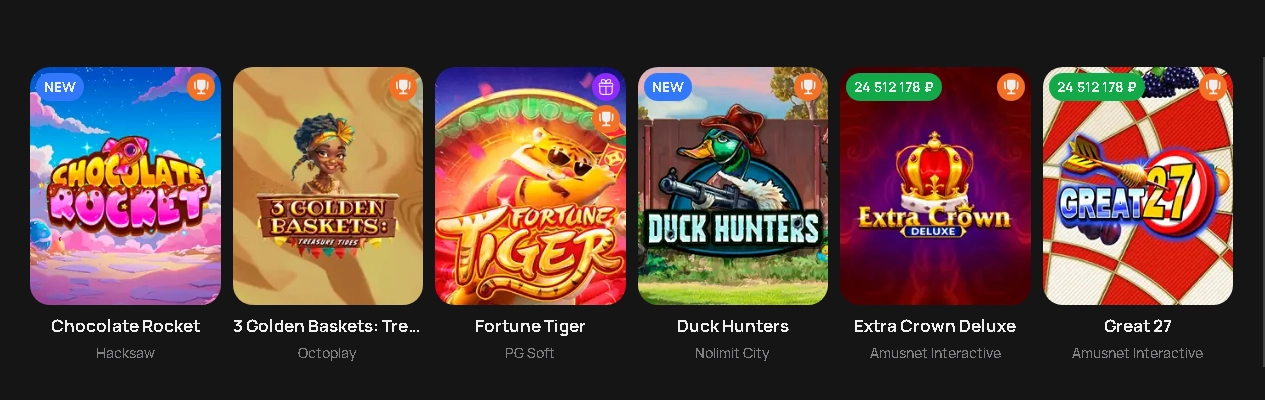Open the Extra Crown Deluxe slot

935,186
